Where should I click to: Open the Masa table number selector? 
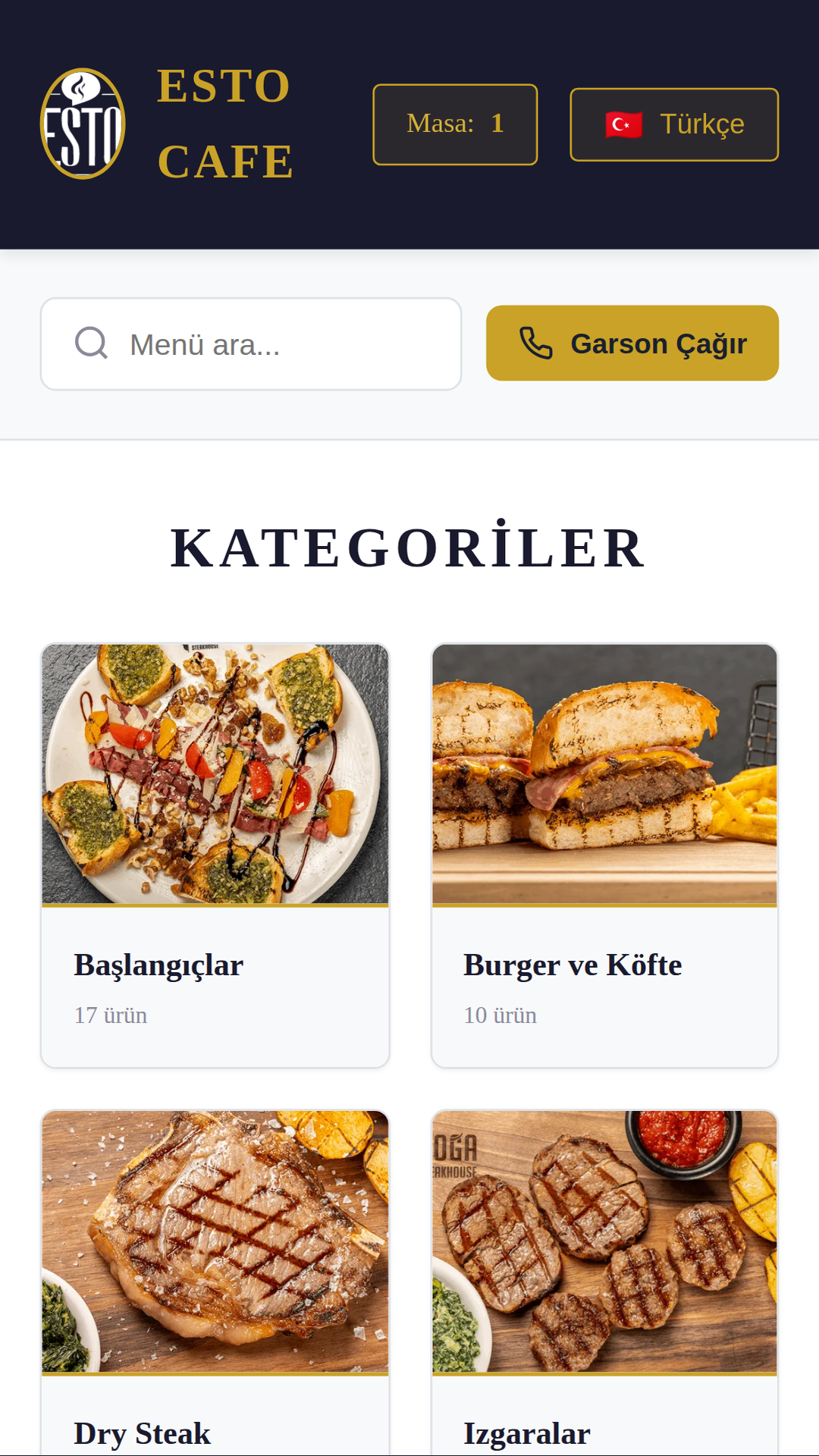[x=455, y=124]
